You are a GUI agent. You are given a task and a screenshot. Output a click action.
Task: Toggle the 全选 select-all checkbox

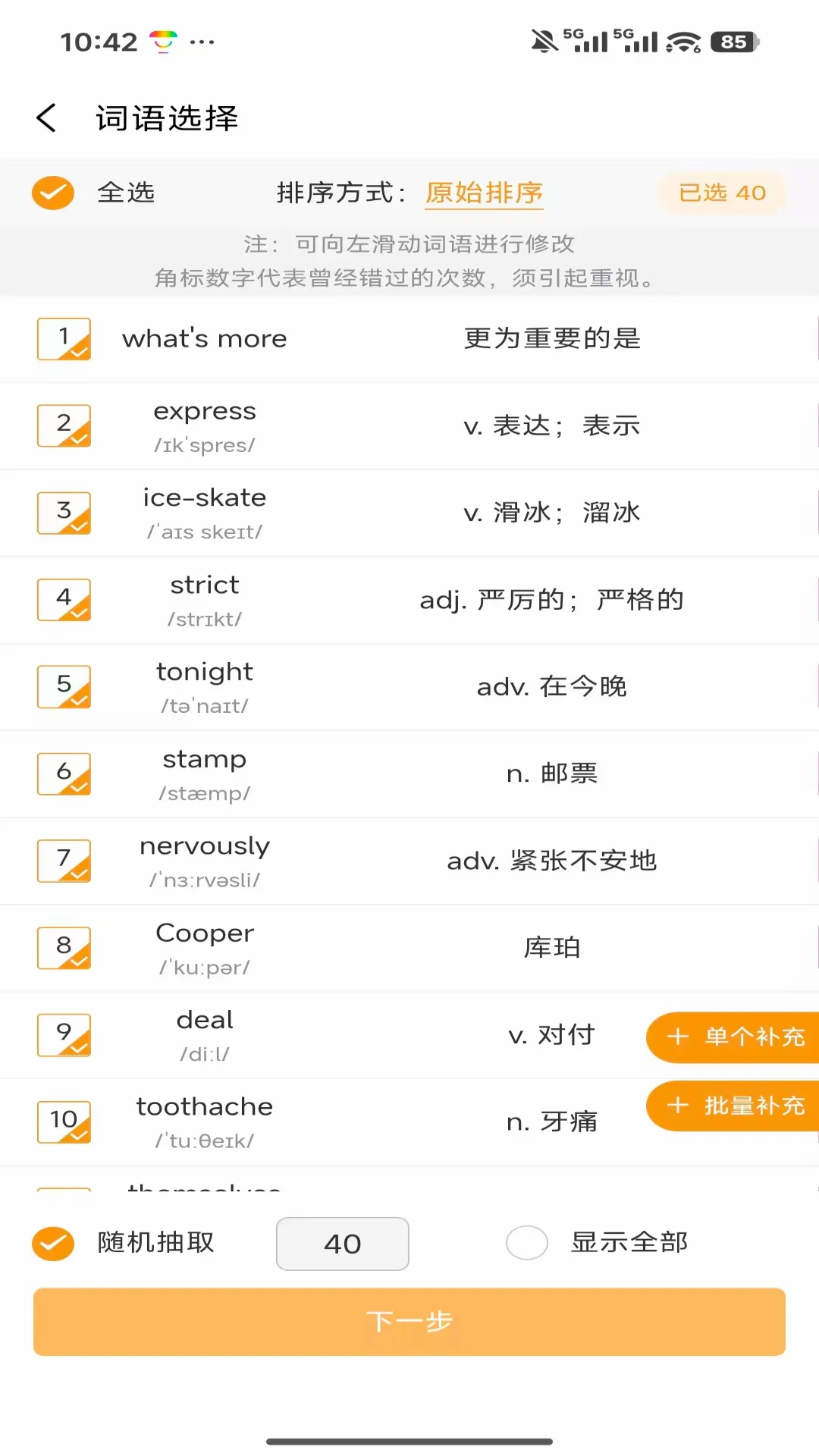click(52, 193)
